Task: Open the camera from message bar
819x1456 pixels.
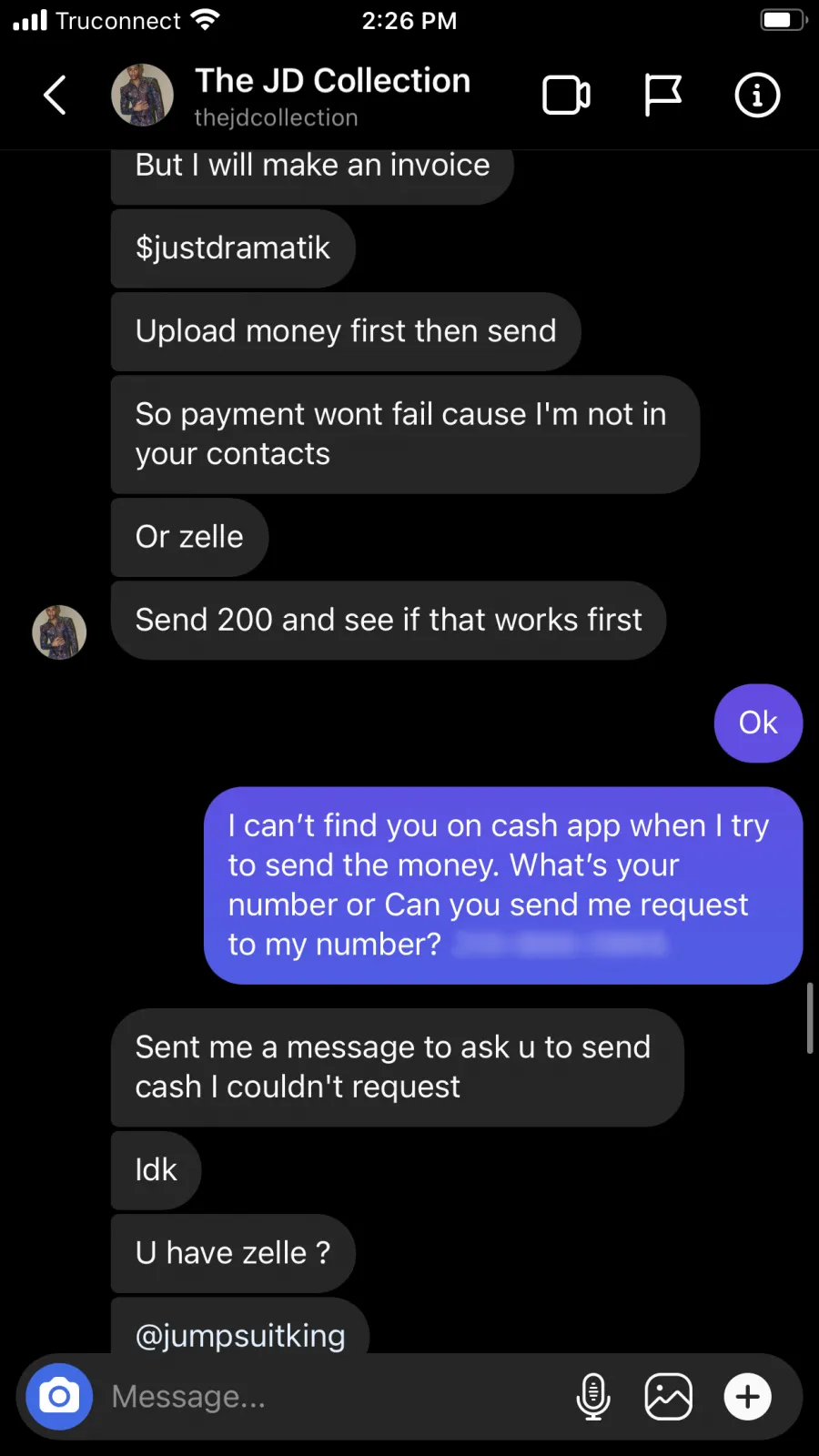Action: [59, 1396]
